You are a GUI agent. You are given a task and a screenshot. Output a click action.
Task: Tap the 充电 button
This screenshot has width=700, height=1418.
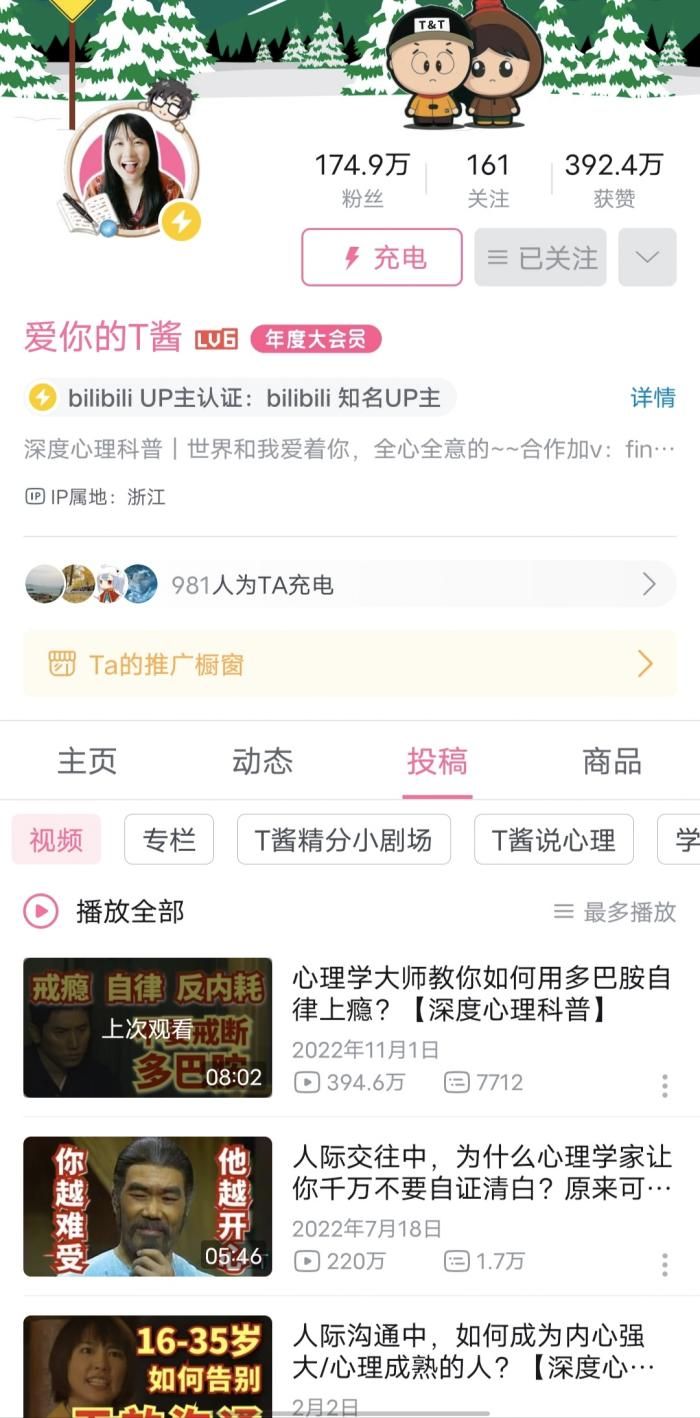pyautogui.click(x=382, y=257)
